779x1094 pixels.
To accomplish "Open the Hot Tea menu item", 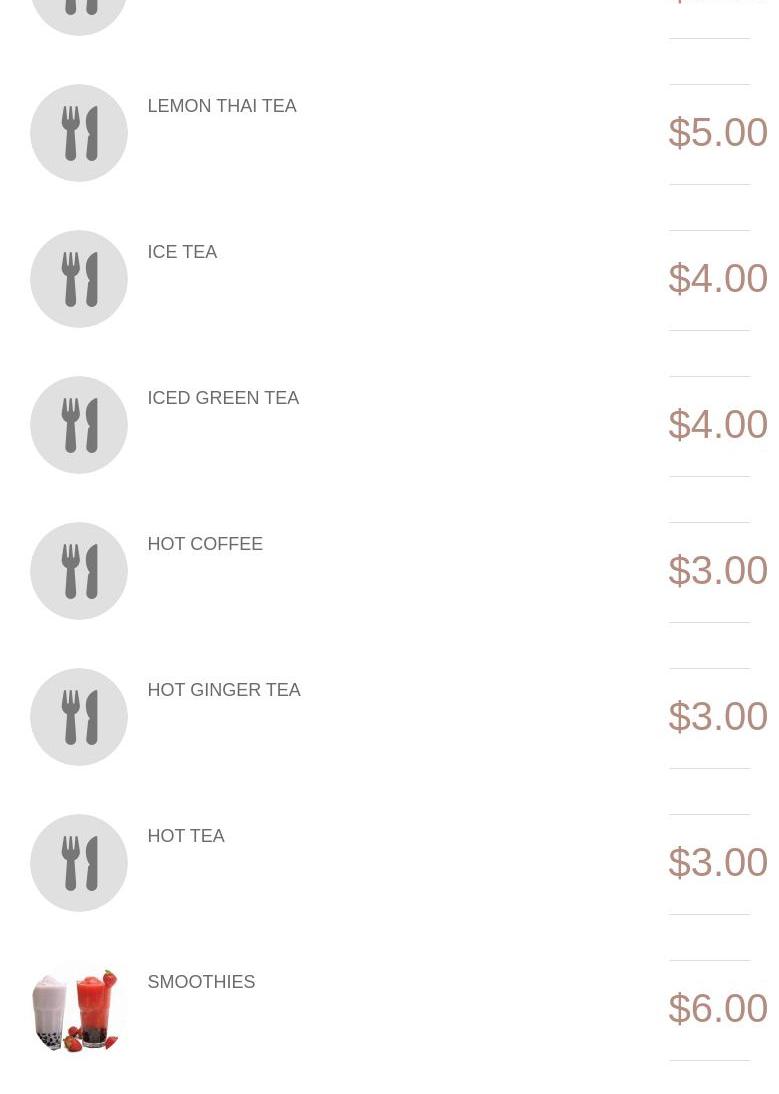I will click(x=186, y=836).
